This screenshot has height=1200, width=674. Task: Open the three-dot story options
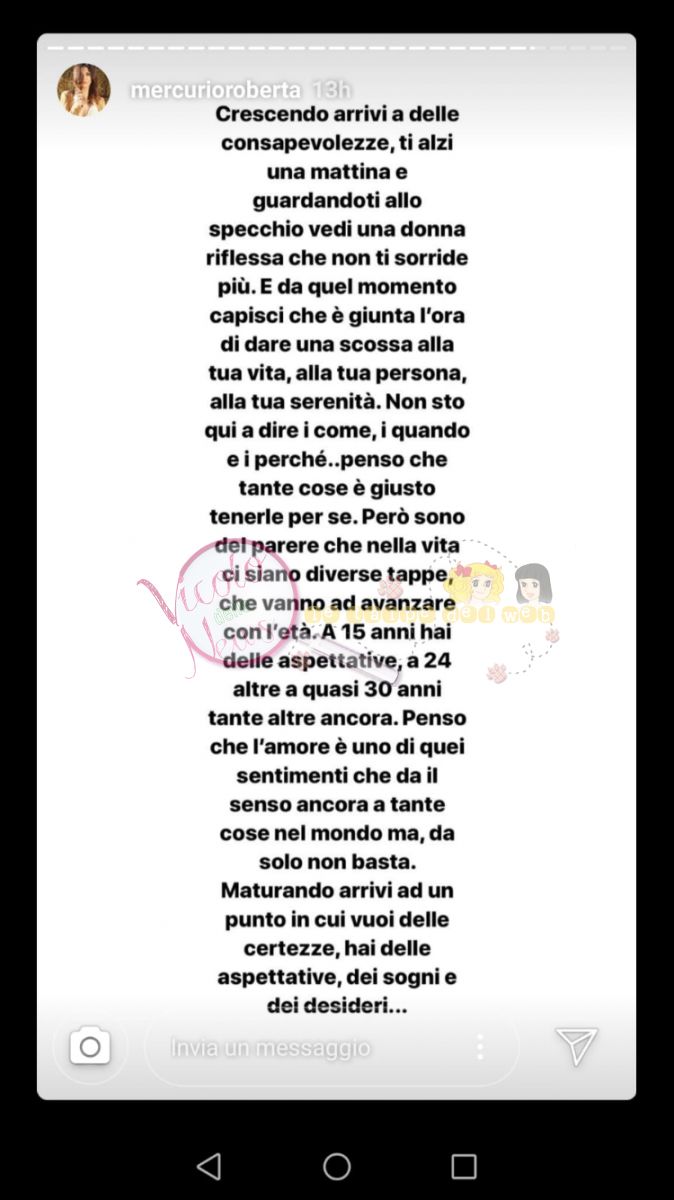click(x=480, y=1047)
